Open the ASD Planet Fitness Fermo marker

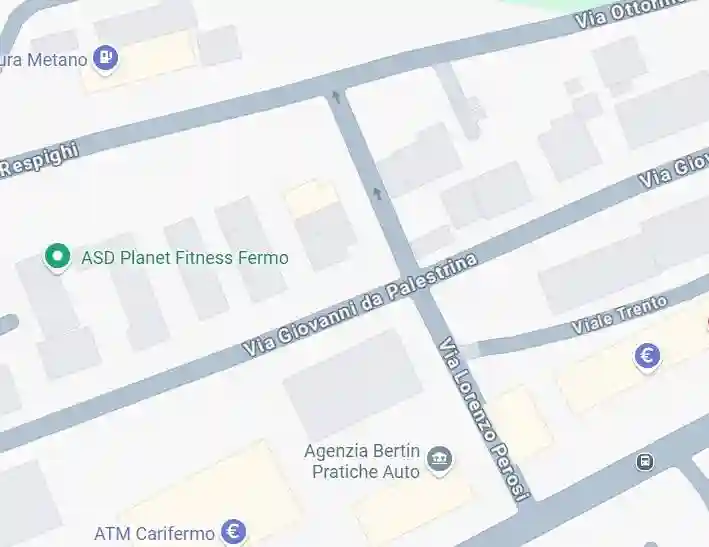coord(59,258)
